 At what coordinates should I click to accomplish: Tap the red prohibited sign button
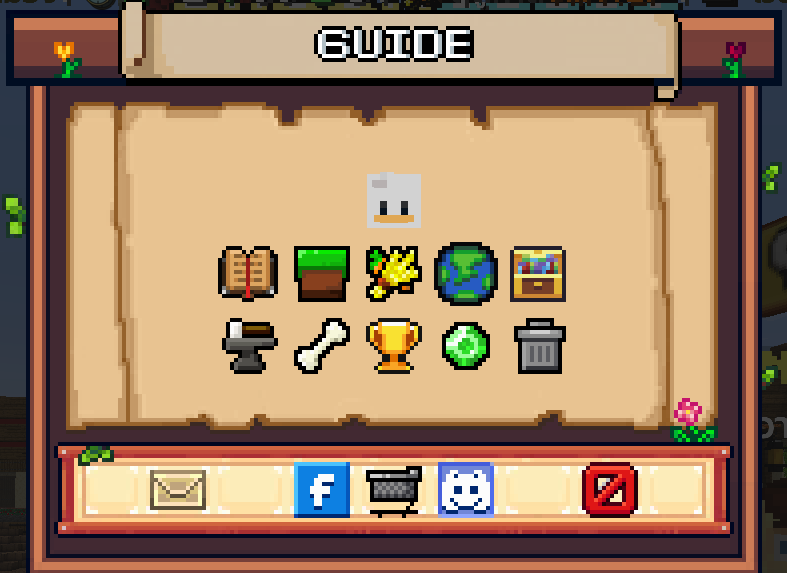610,490
